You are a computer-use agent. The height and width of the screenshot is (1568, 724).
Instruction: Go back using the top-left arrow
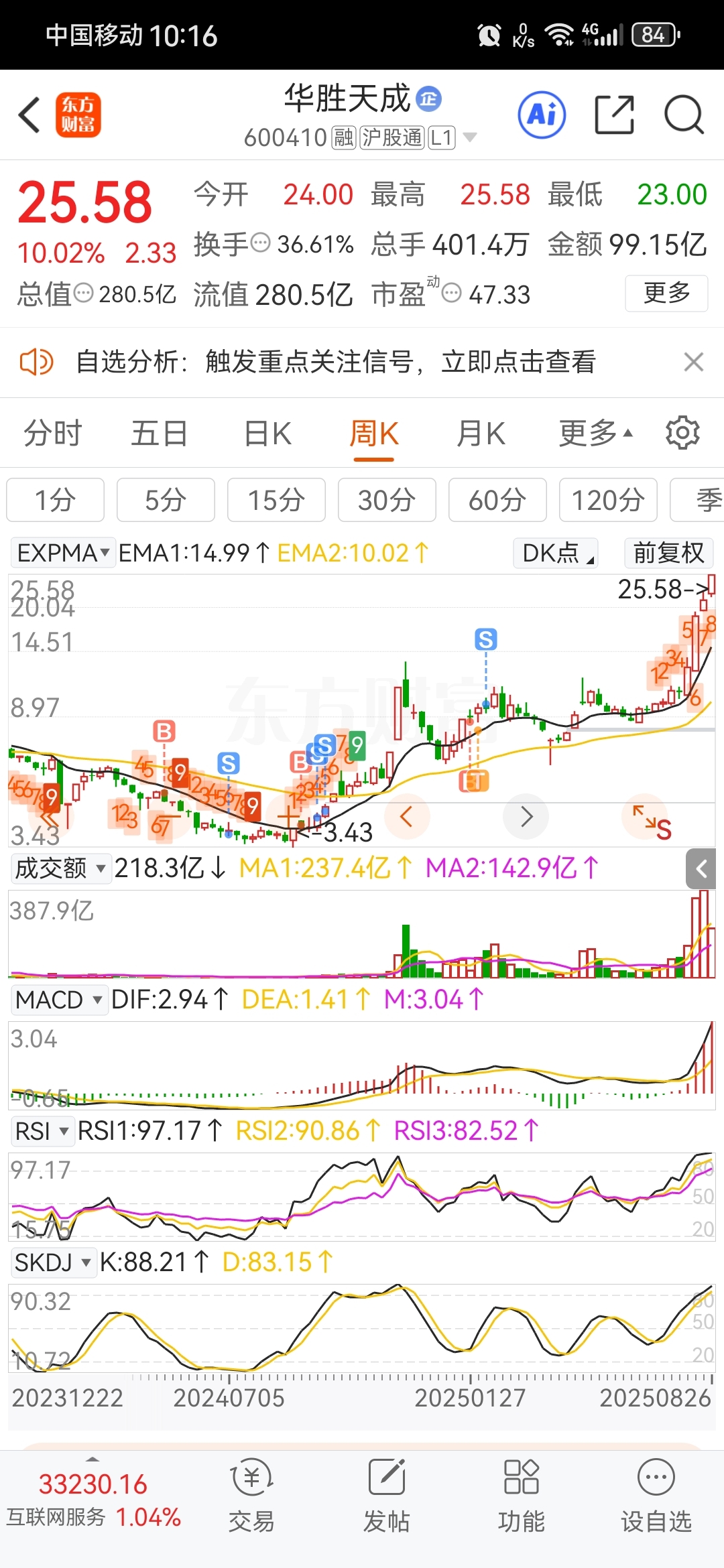point(29,115)
